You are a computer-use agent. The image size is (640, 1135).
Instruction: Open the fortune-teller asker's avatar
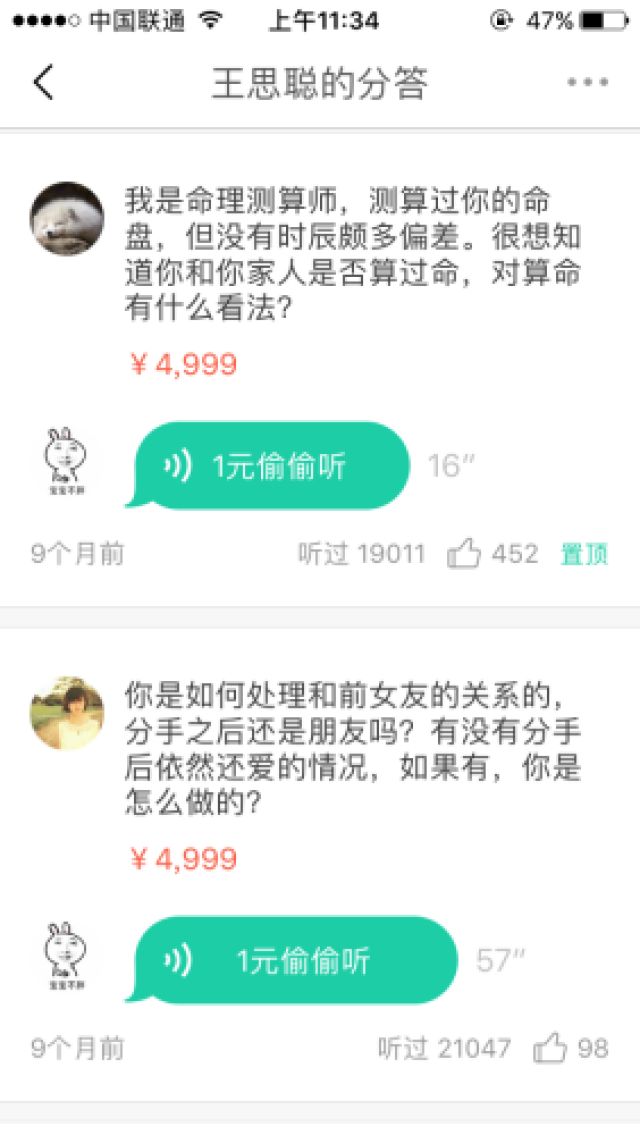67,218
